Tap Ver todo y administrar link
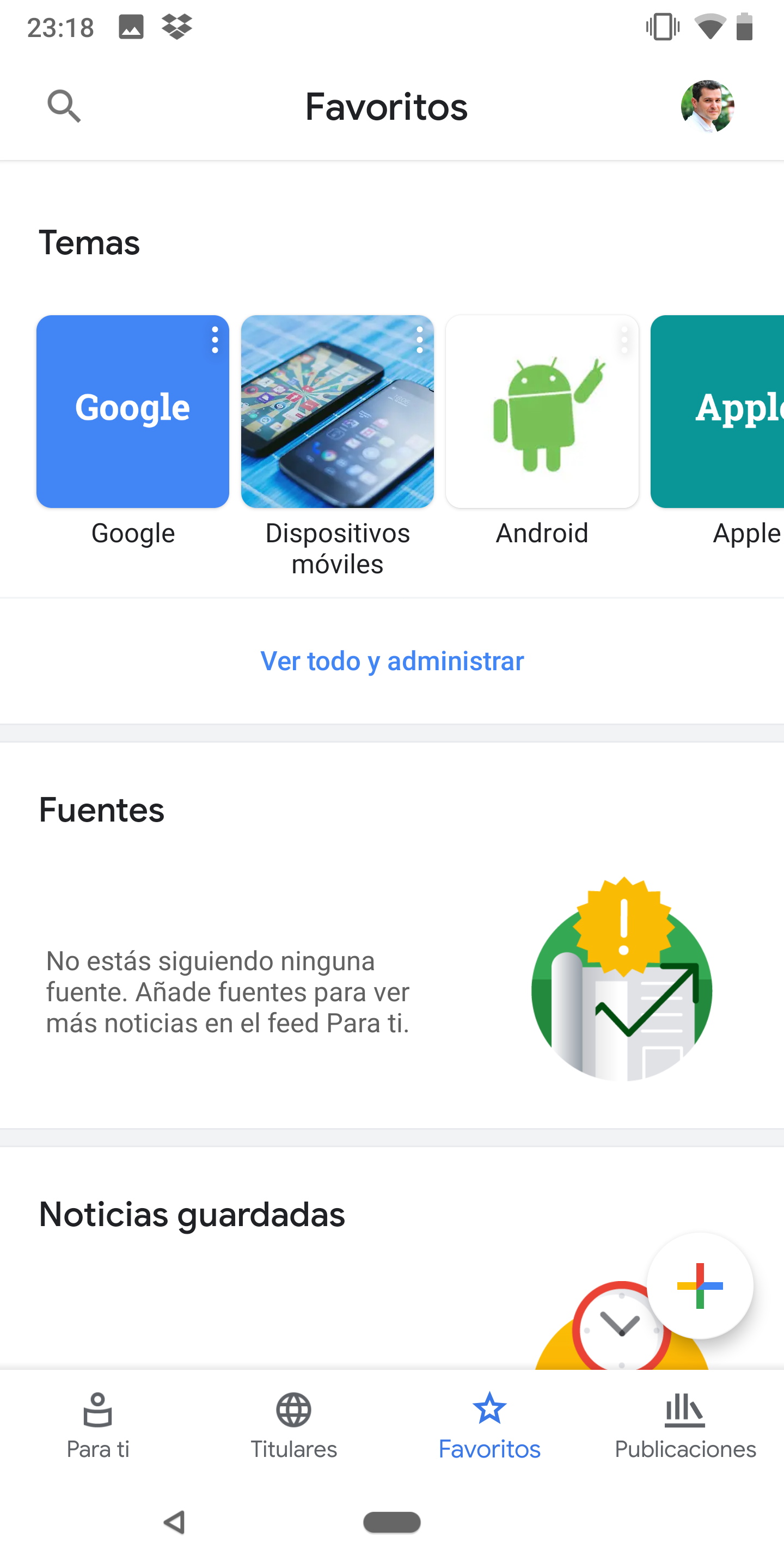This screenshot has height=1568, width=784. 392,661
